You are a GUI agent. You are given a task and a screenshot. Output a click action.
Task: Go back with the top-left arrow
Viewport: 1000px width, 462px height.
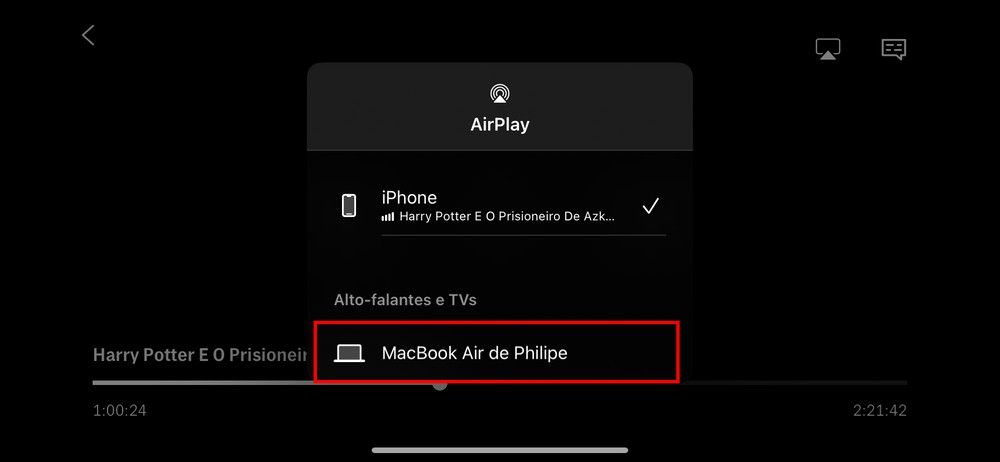[88, 35]
